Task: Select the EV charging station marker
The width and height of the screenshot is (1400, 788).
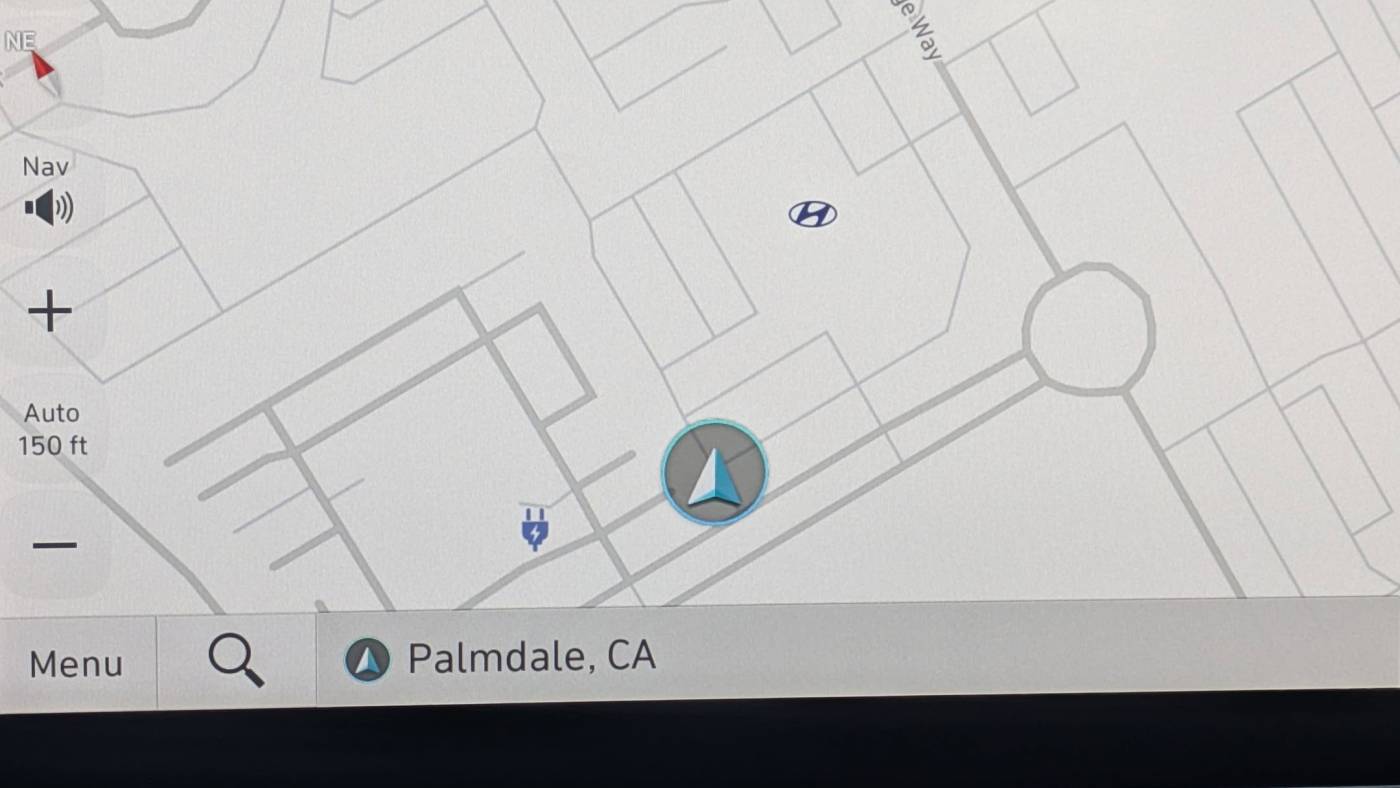Action: tap(535, 527)
